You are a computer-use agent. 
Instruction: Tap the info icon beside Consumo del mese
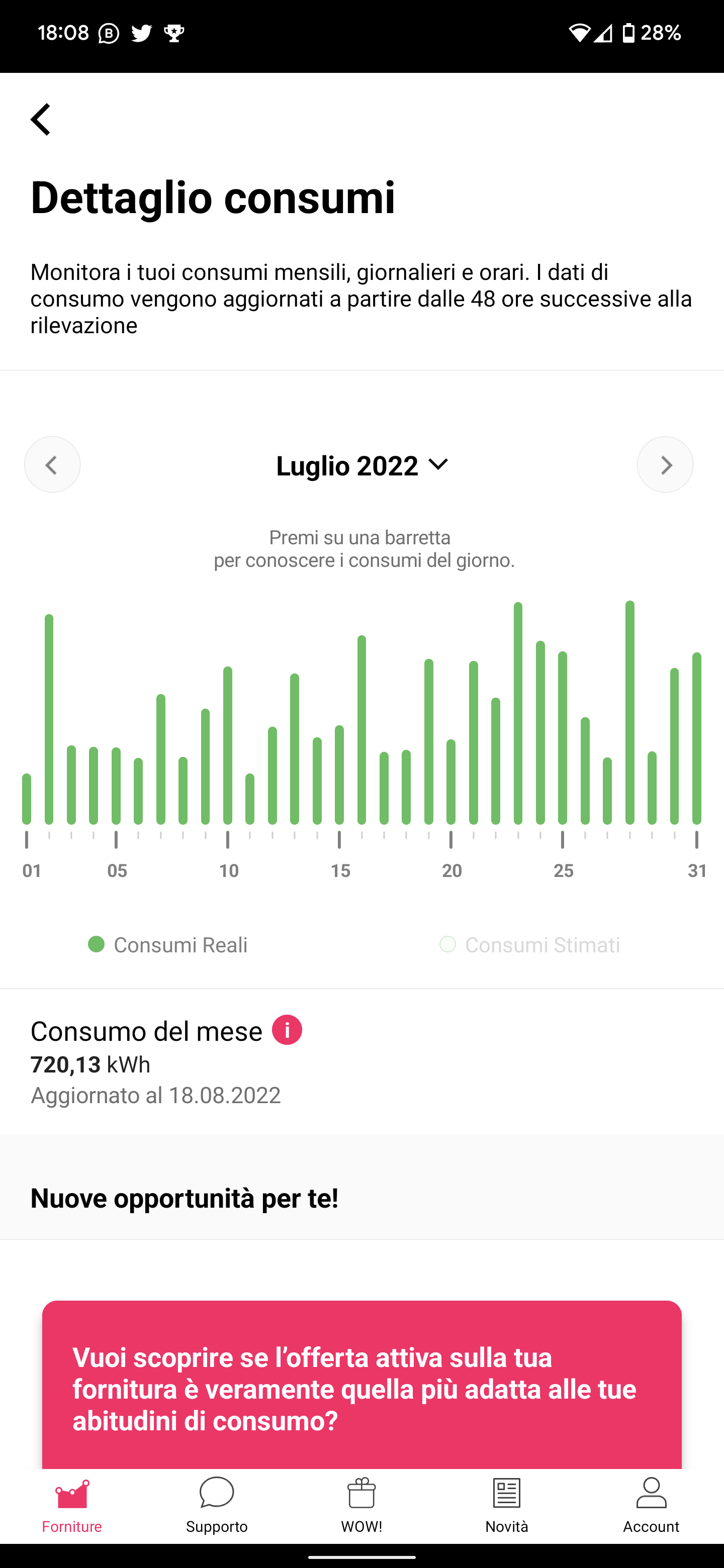tap(287, 1030)
